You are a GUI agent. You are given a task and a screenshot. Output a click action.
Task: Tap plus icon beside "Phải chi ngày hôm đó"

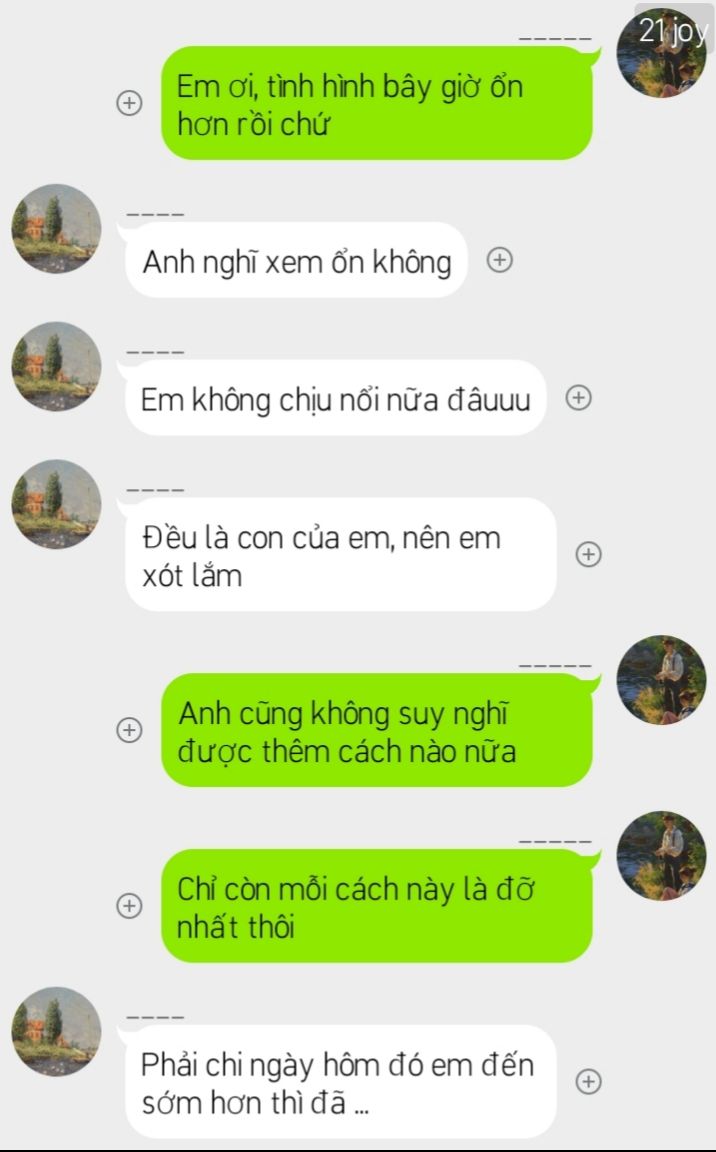tap(590, 1082)
